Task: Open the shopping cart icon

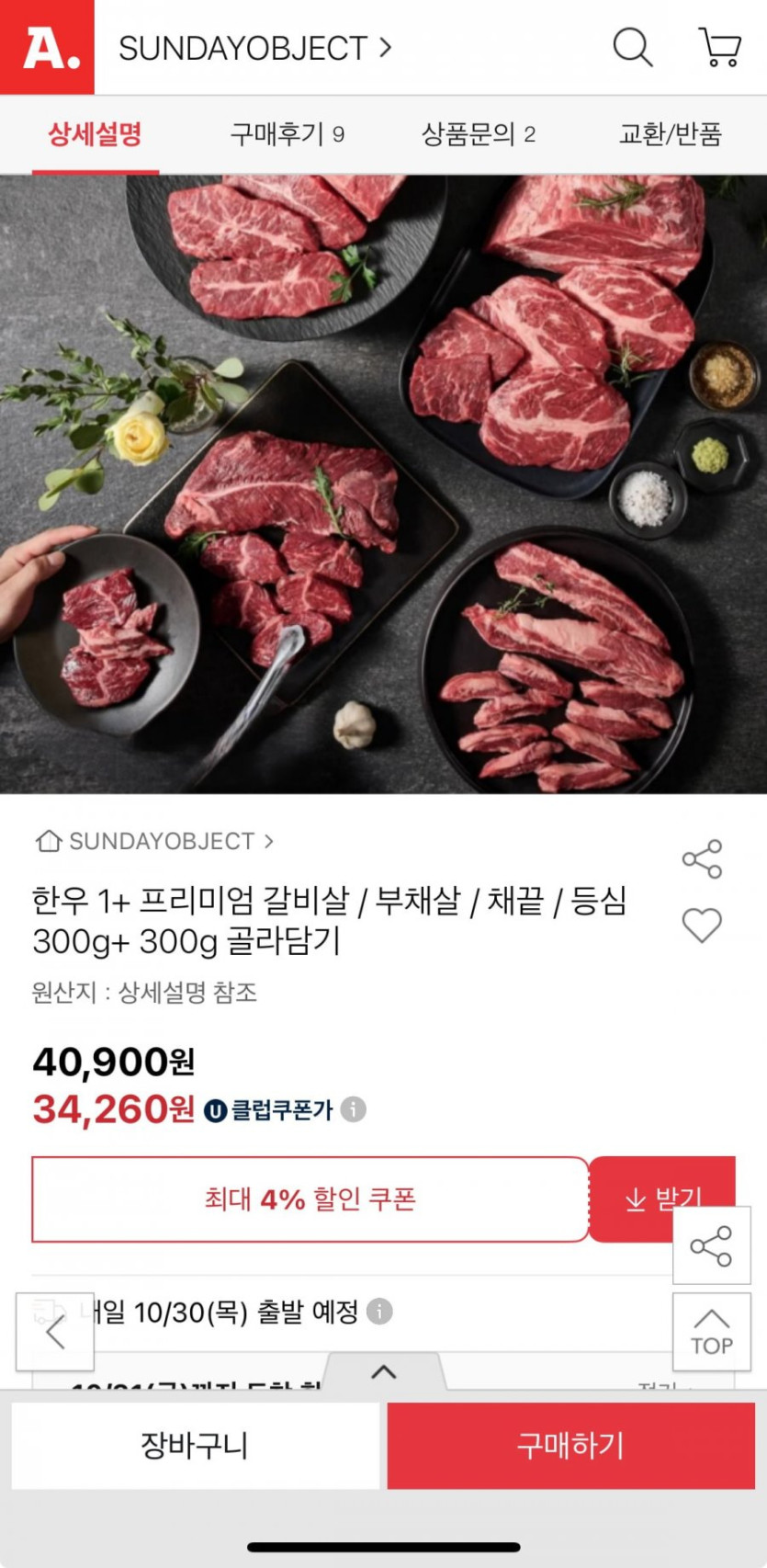Action: [x=720, y=47]
